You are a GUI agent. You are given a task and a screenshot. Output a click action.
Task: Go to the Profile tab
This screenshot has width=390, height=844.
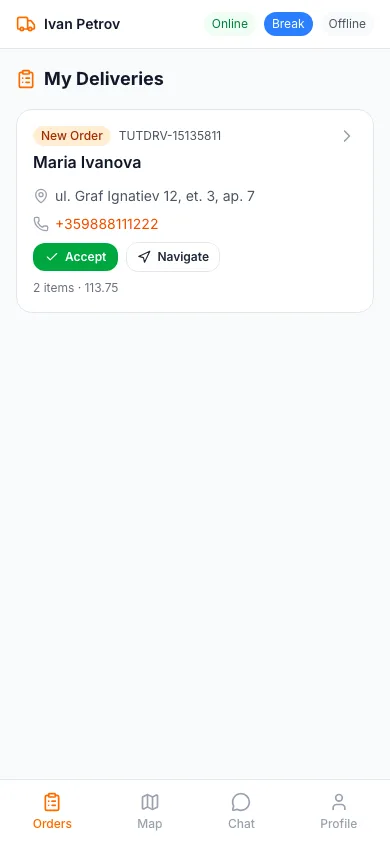point(338,811)
